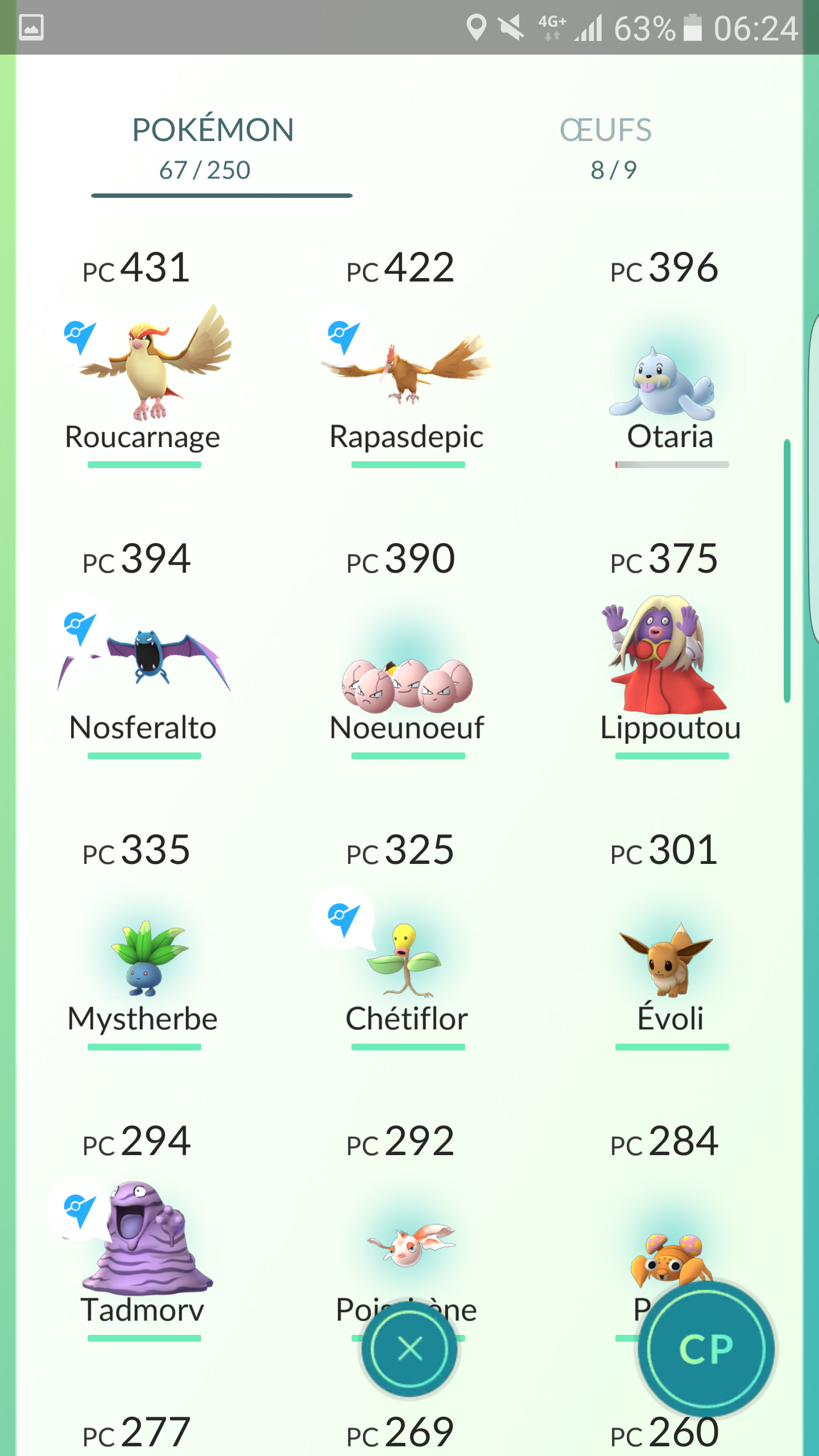This screenshot has height=1456, width=819.
Task: View Évoli with PC 301
Action: pos(670,961)
